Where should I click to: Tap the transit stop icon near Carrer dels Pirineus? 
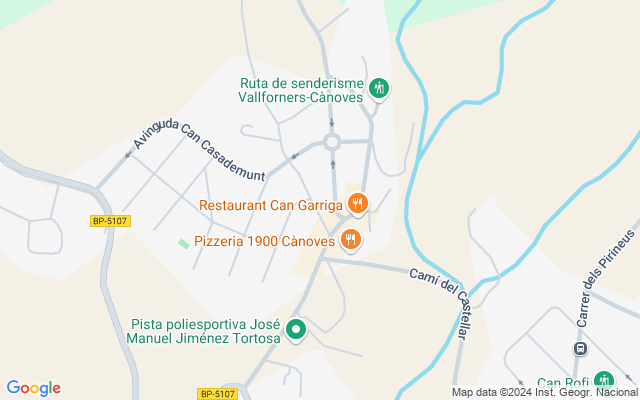tap(579, 348)
